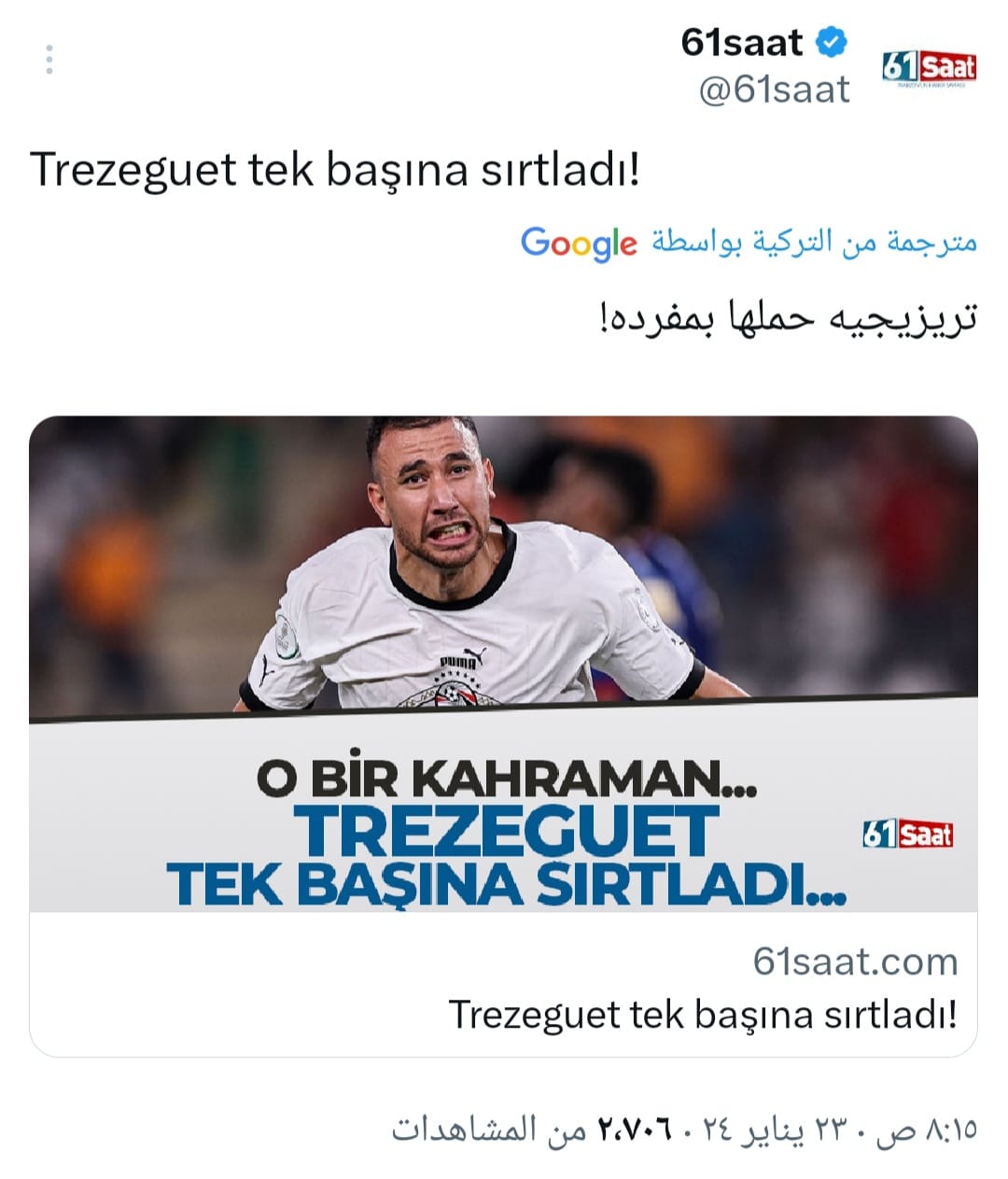Open the 61saat profile picture
The image size is (1008, 1179).
929,68
